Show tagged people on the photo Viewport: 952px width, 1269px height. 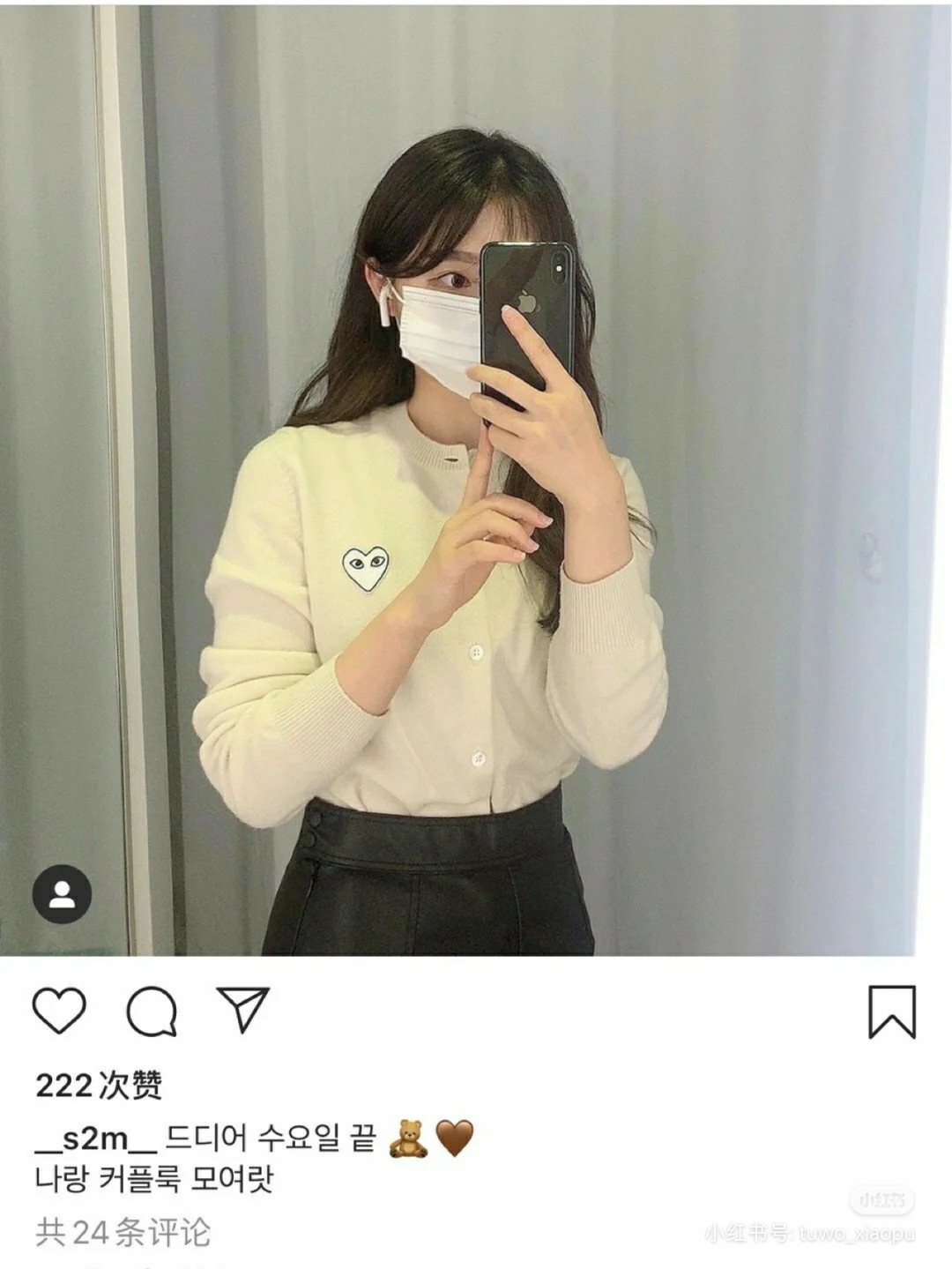coord(62,894)
